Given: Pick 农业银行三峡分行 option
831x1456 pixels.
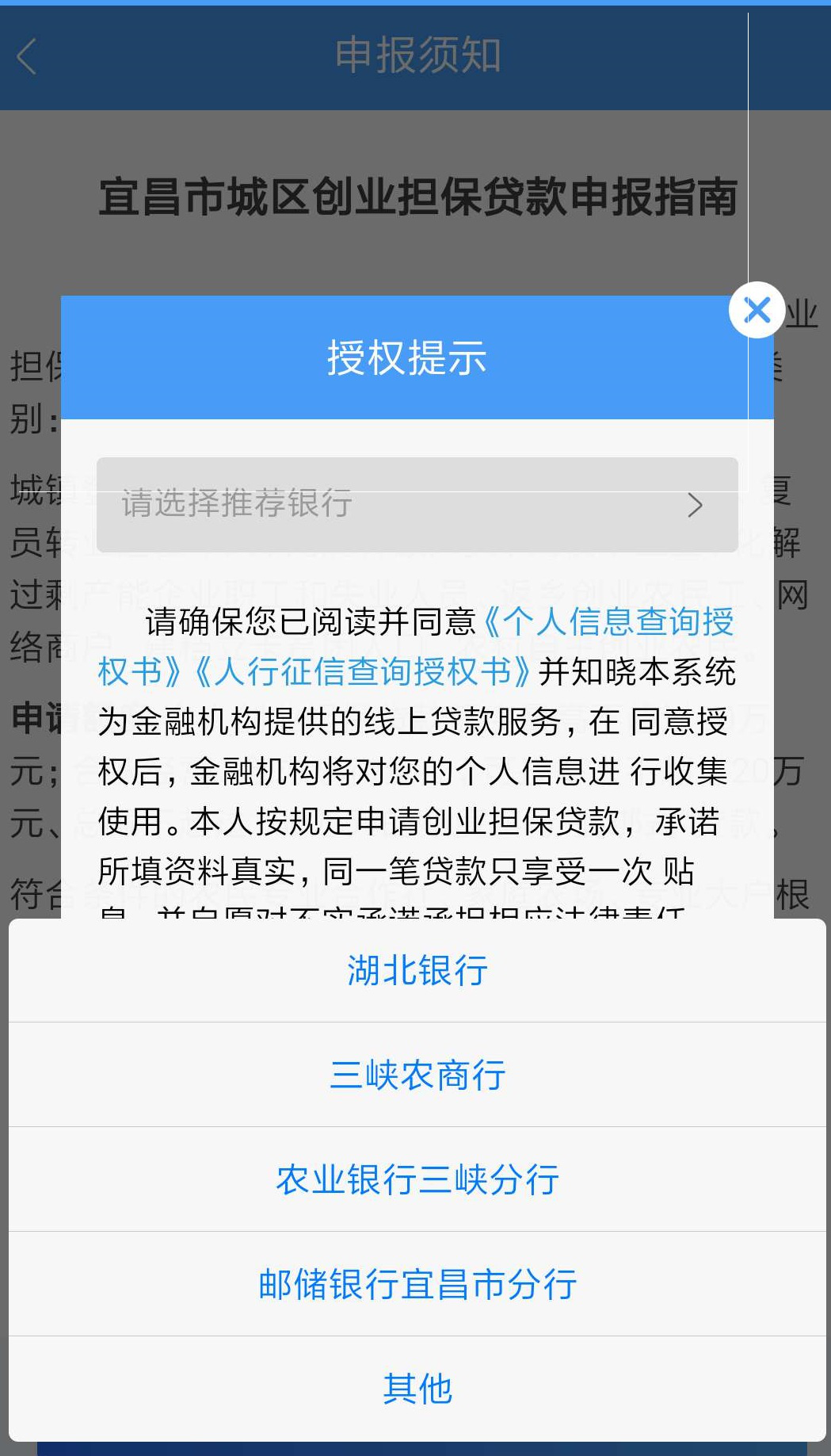Looking at the screenshot, I should pyautogui.click(x=417, y=1179).
